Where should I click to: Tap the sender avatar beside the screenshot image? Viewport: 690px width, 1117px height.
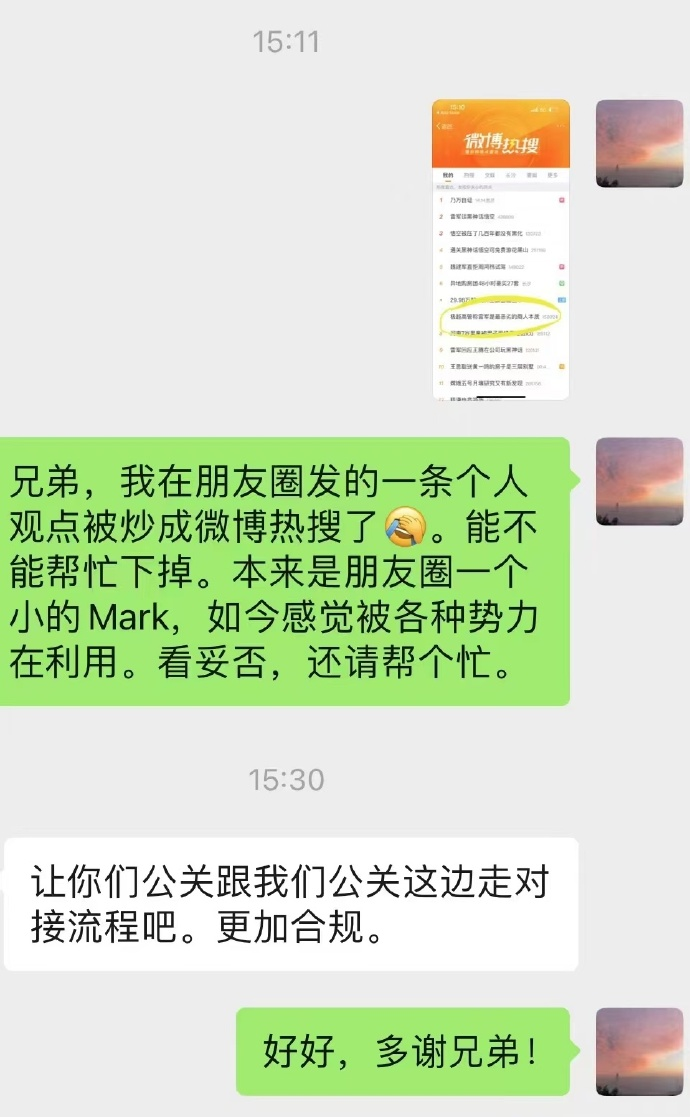point(640,143)
